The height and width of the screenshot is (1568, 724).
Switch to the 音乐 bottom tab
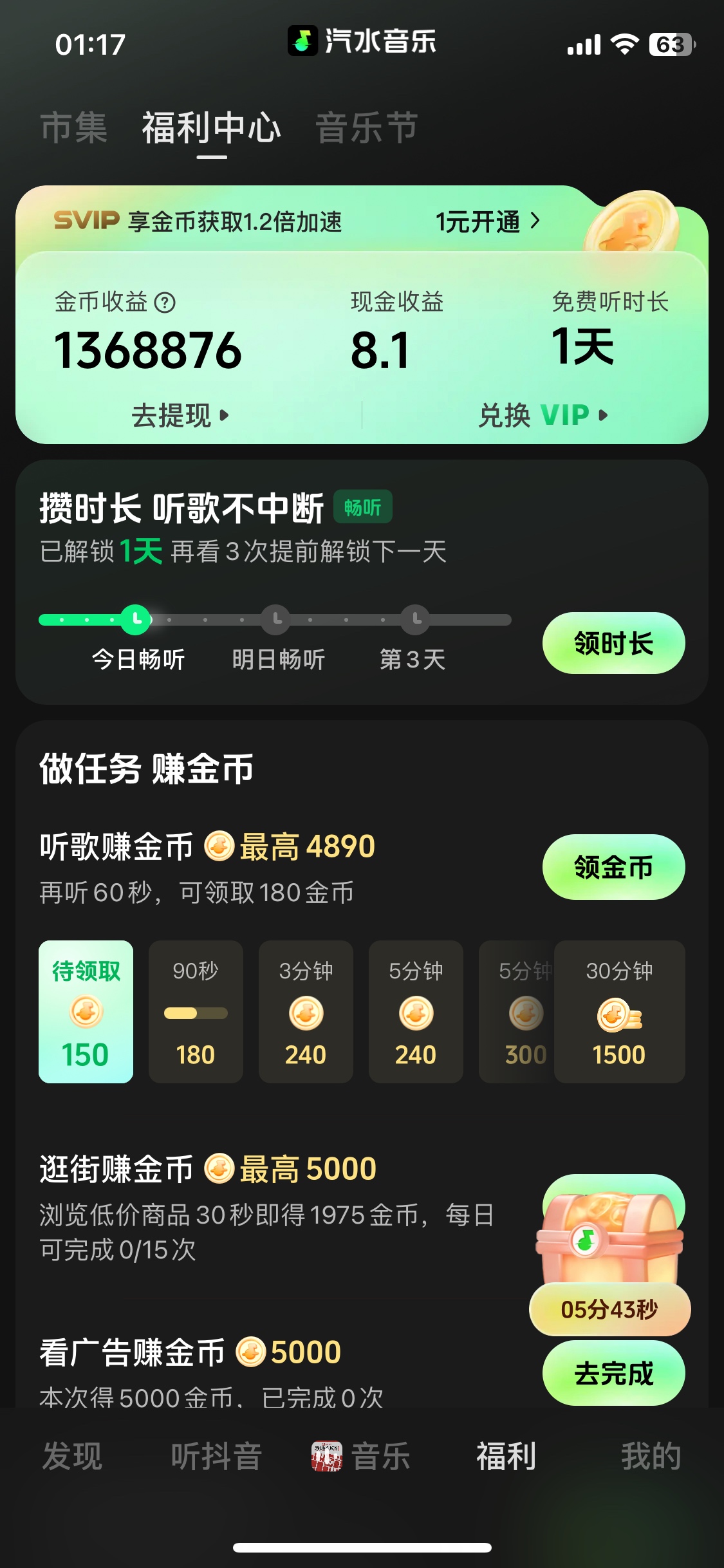click(362, 1456)
